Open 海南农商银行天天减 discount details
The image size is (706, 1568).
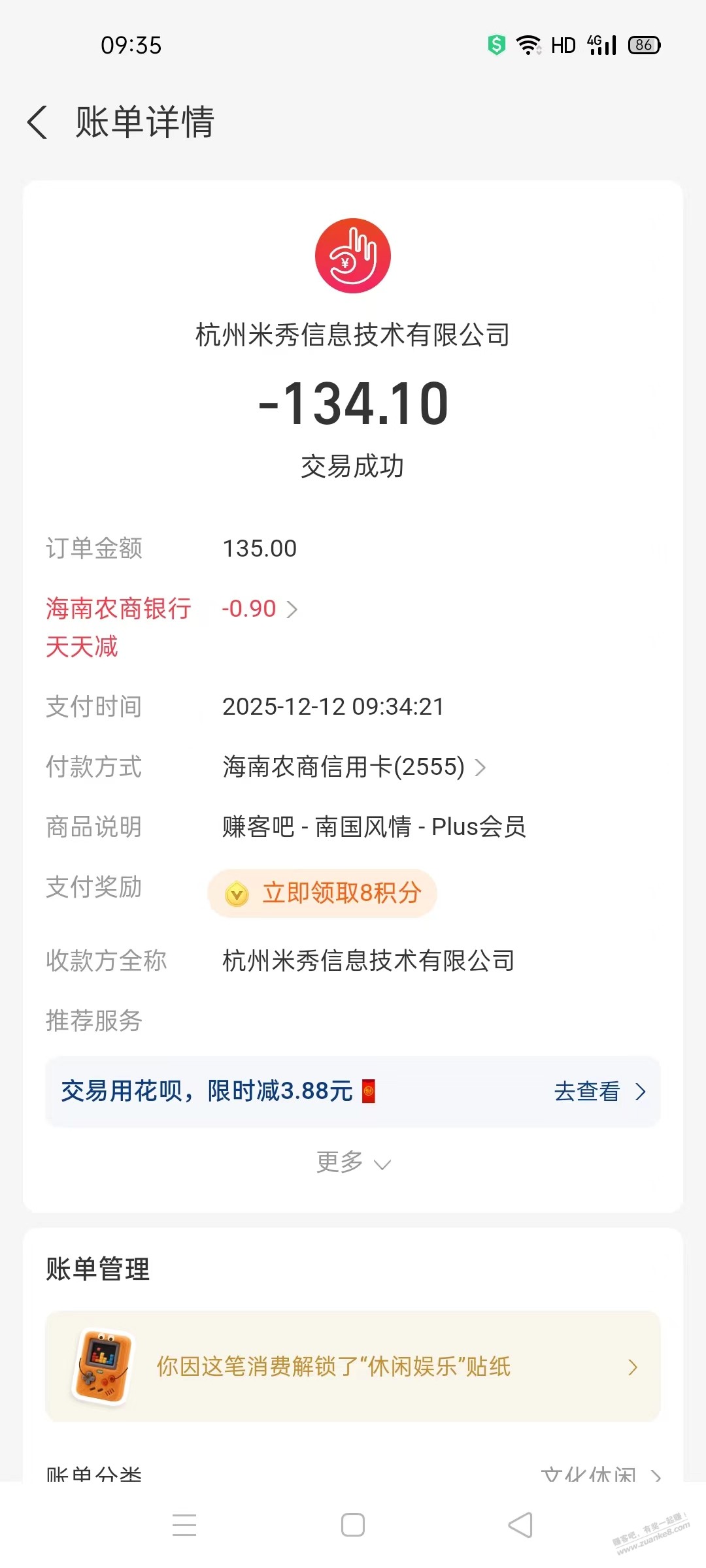point(260,609)
